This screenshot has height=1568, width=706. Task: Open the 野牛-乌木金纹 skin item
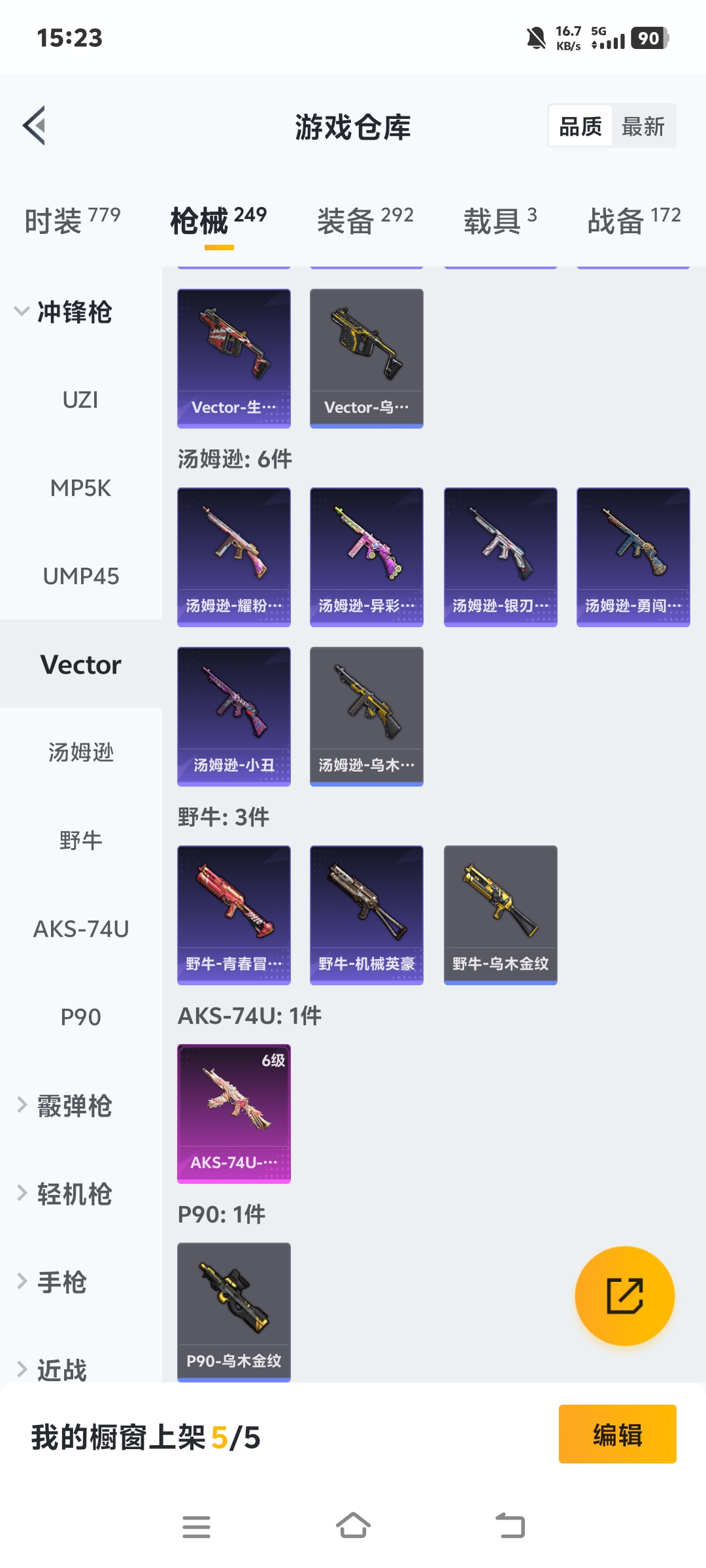[500, 915]
